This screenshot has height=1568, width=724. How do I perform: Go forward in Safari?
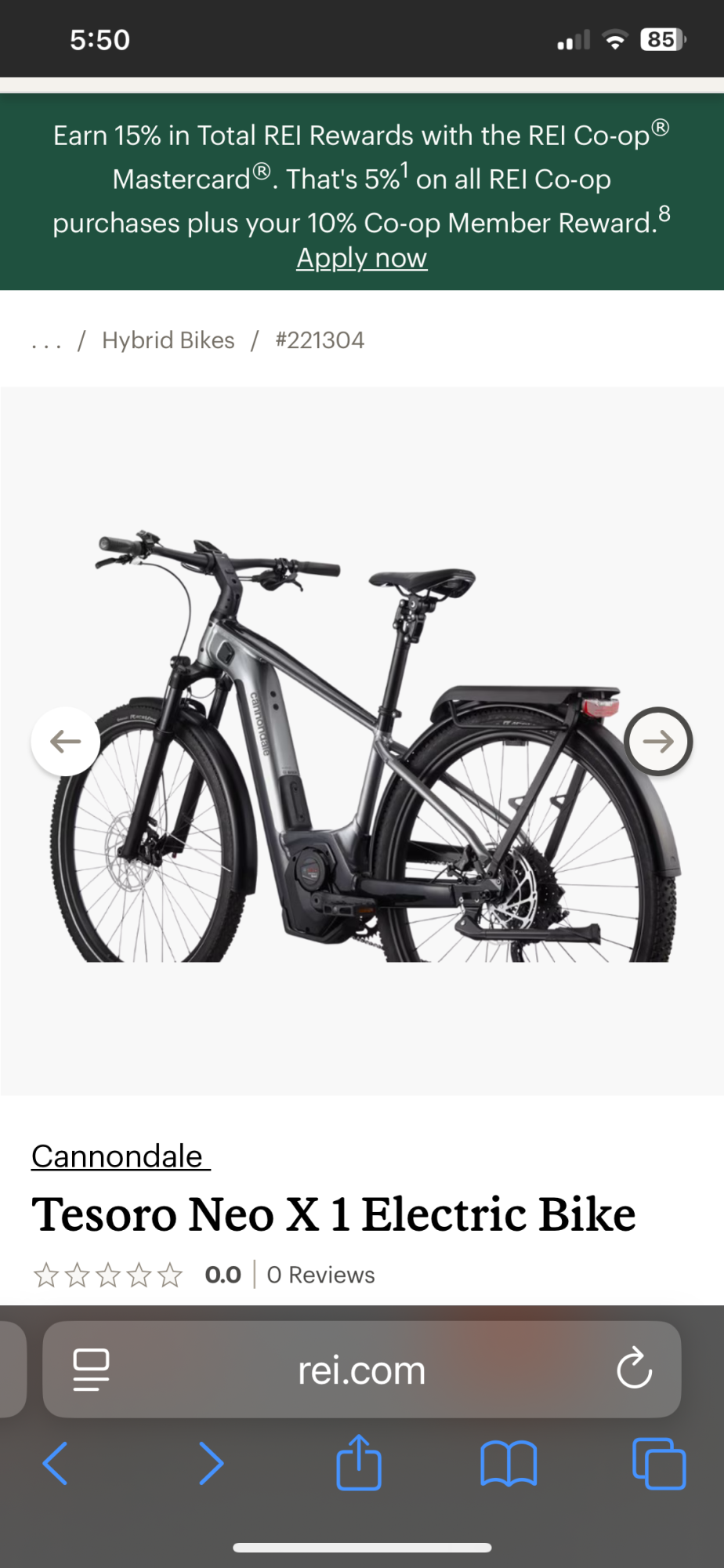[211, 1463]
